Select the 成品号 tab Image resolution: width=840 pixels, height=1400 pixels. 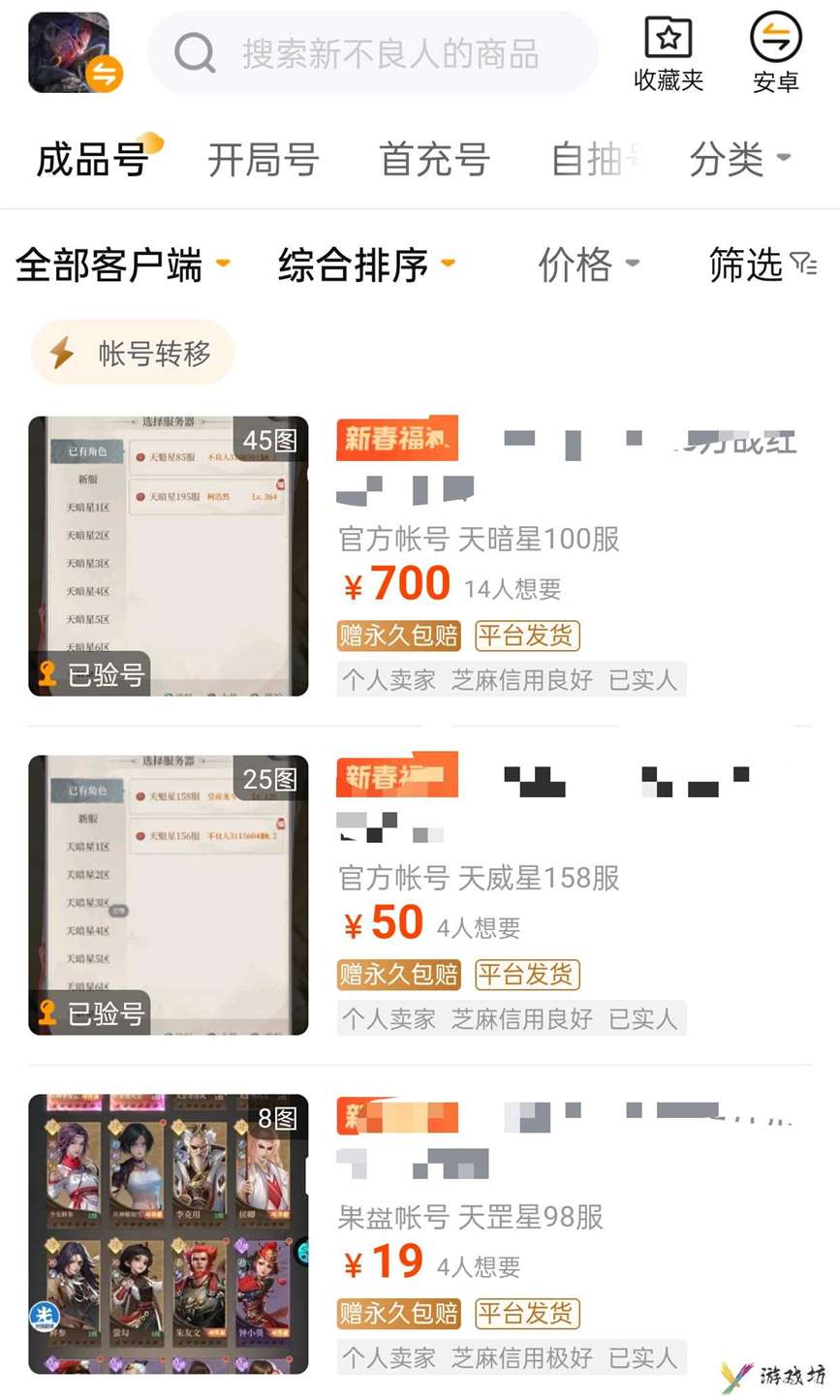point(92,160)
